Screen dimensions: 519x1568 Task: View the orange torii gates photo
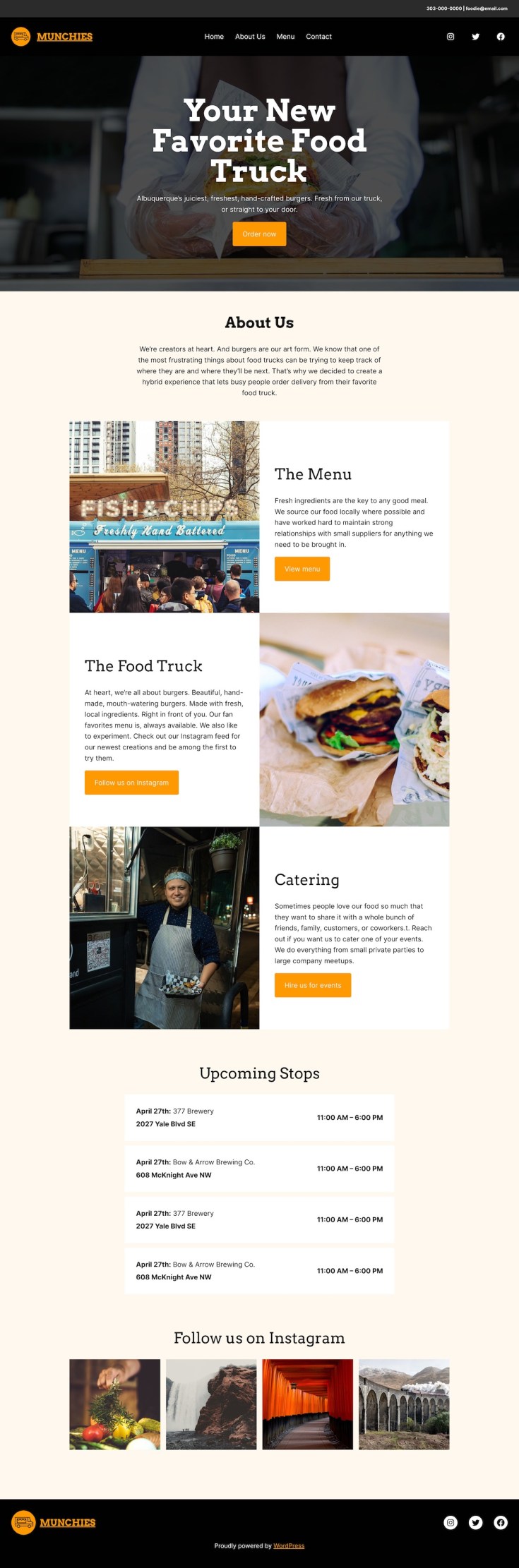point(307,1404)
